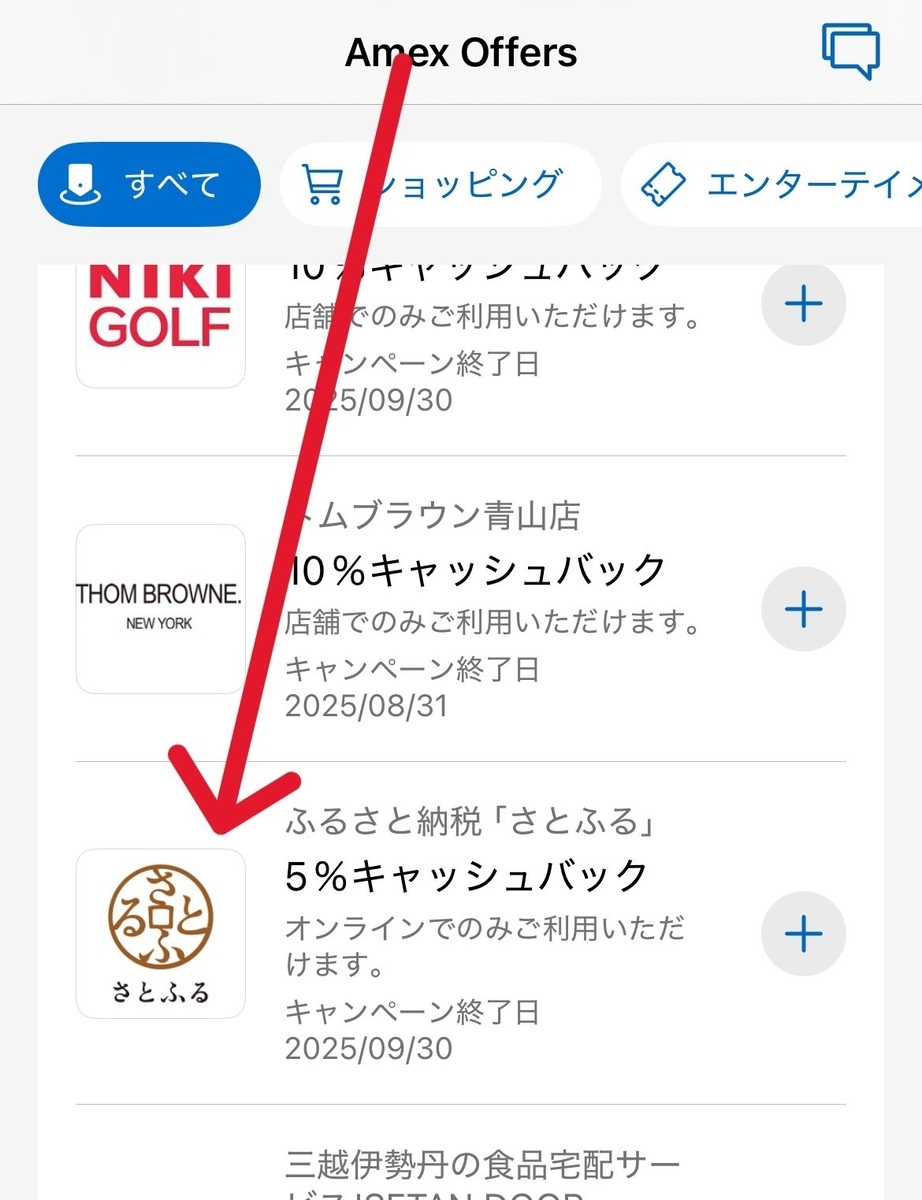The width and height of the screenshot is (922, 1200).
Task: Click the plus icon for the NIKI GOLF offer
Action: pyautogui.click(x=803, y=304)
